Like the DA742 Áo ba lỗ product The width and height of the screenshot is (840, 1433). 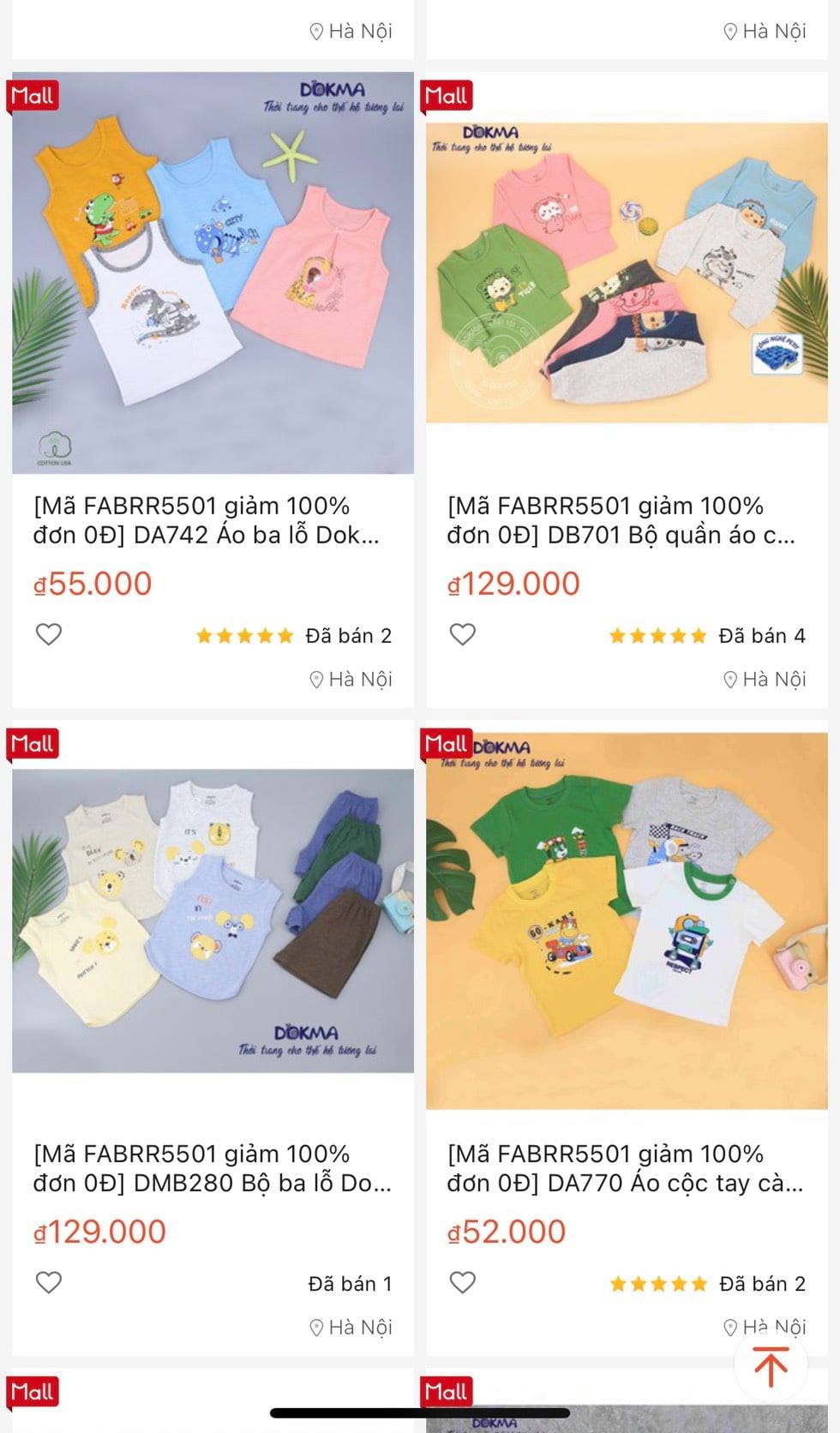pos(49,635)
